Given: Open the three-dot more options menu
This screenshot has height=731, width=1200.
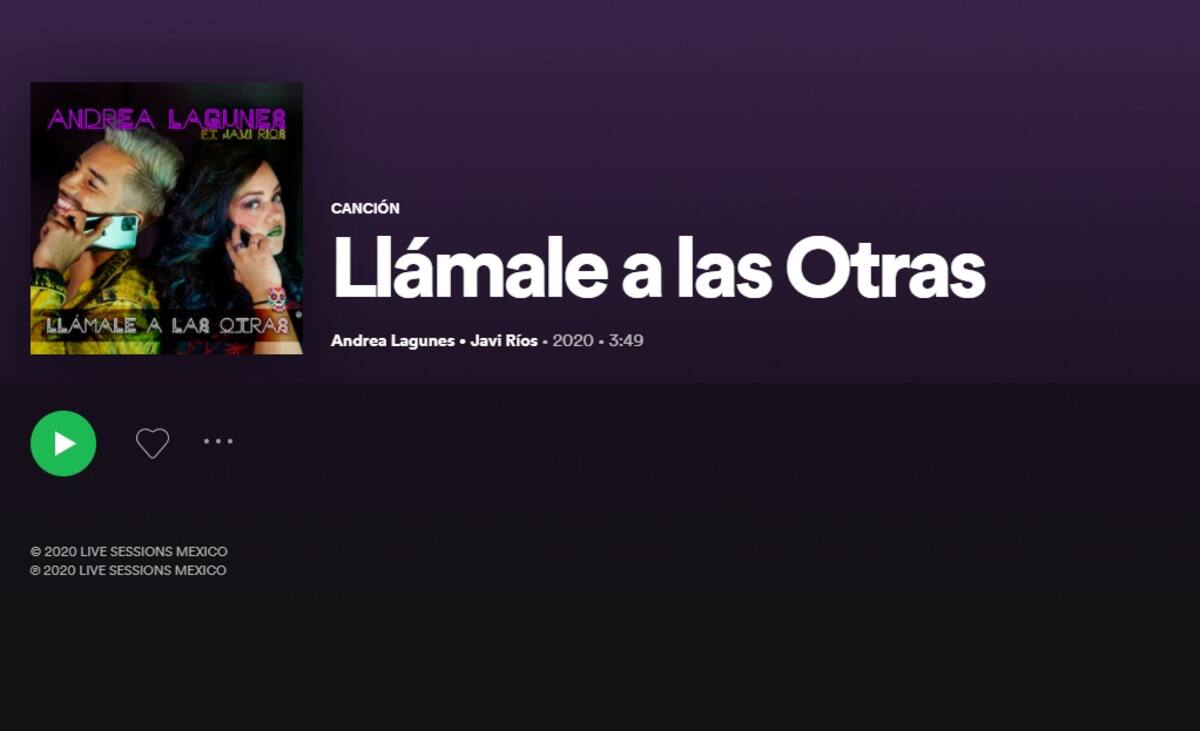Looking at the screenshot, I should pos(218,441).
